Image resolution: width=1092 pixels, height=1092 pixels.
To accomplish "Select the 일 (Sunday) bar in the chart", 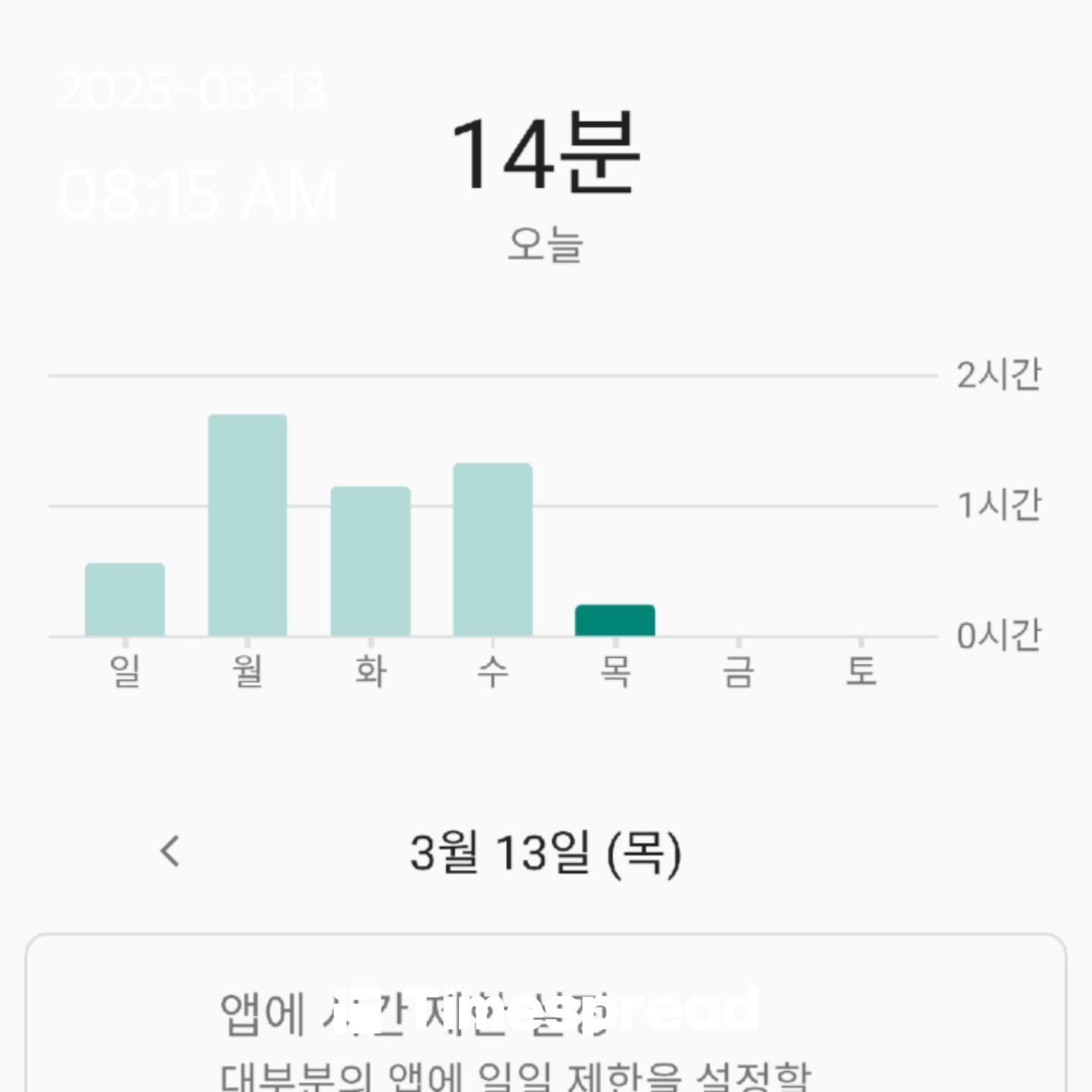I will (x=125, y=599).
